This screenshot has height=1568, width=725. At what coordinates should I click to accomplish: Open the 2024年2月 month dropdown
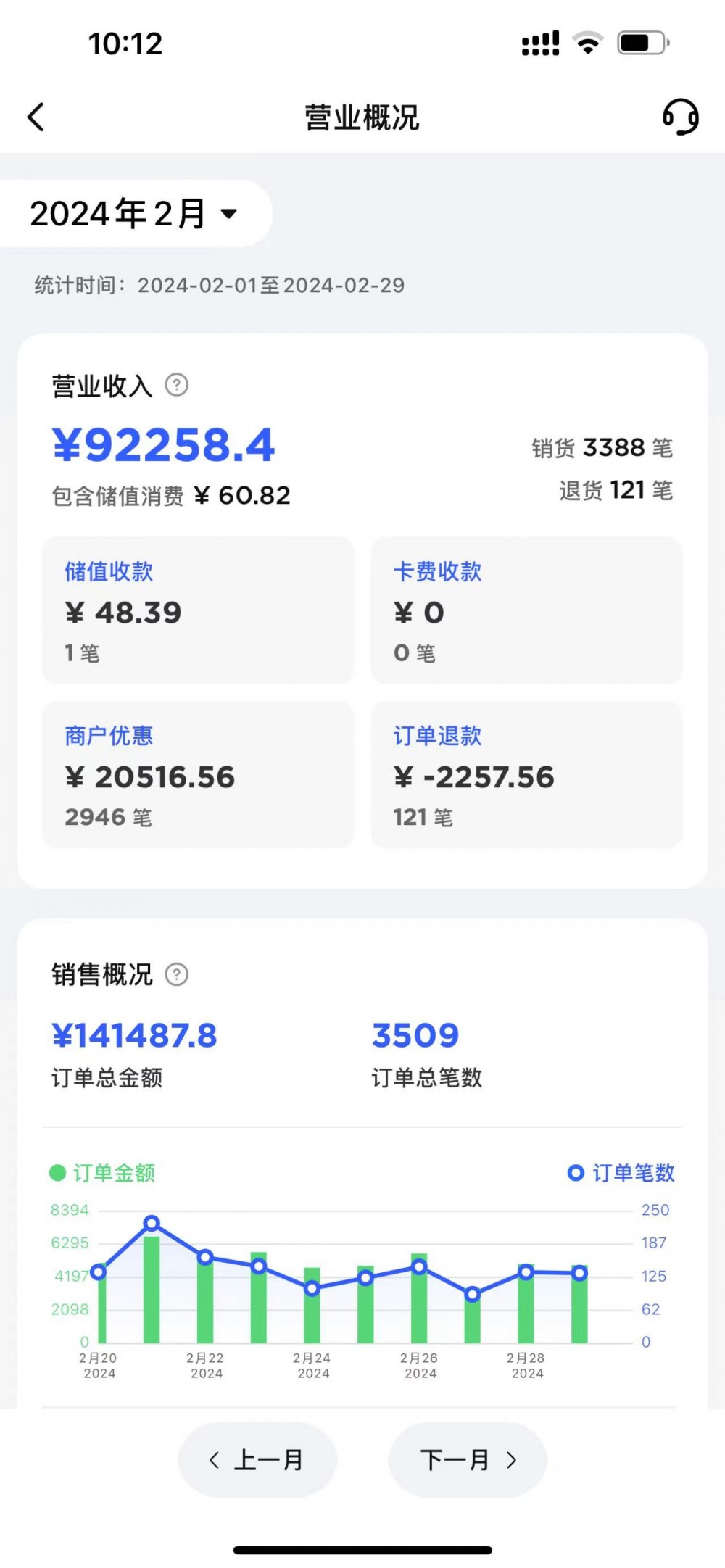point(134,213)
